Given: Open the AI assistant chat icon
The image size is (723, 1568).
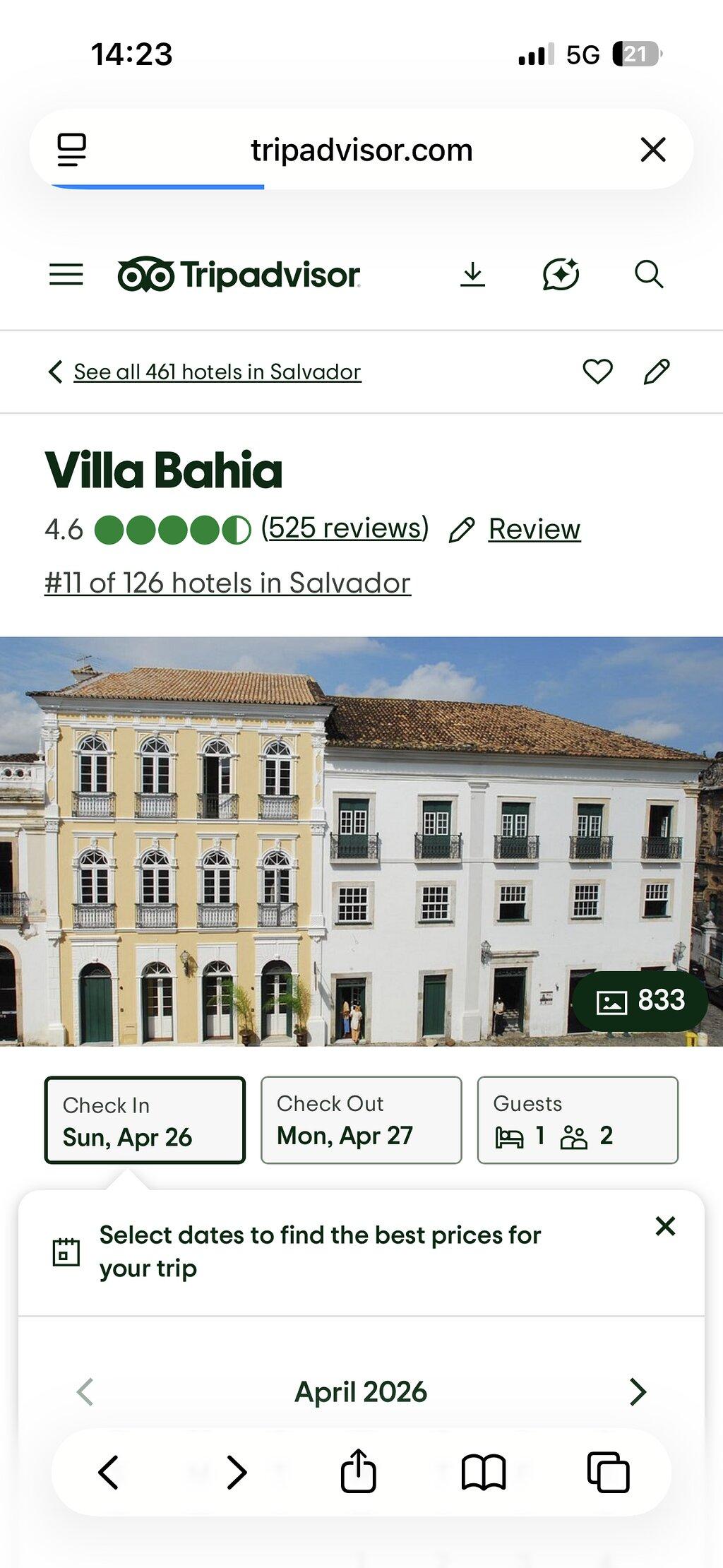Looking at the screenshot, I should point(561,274).
